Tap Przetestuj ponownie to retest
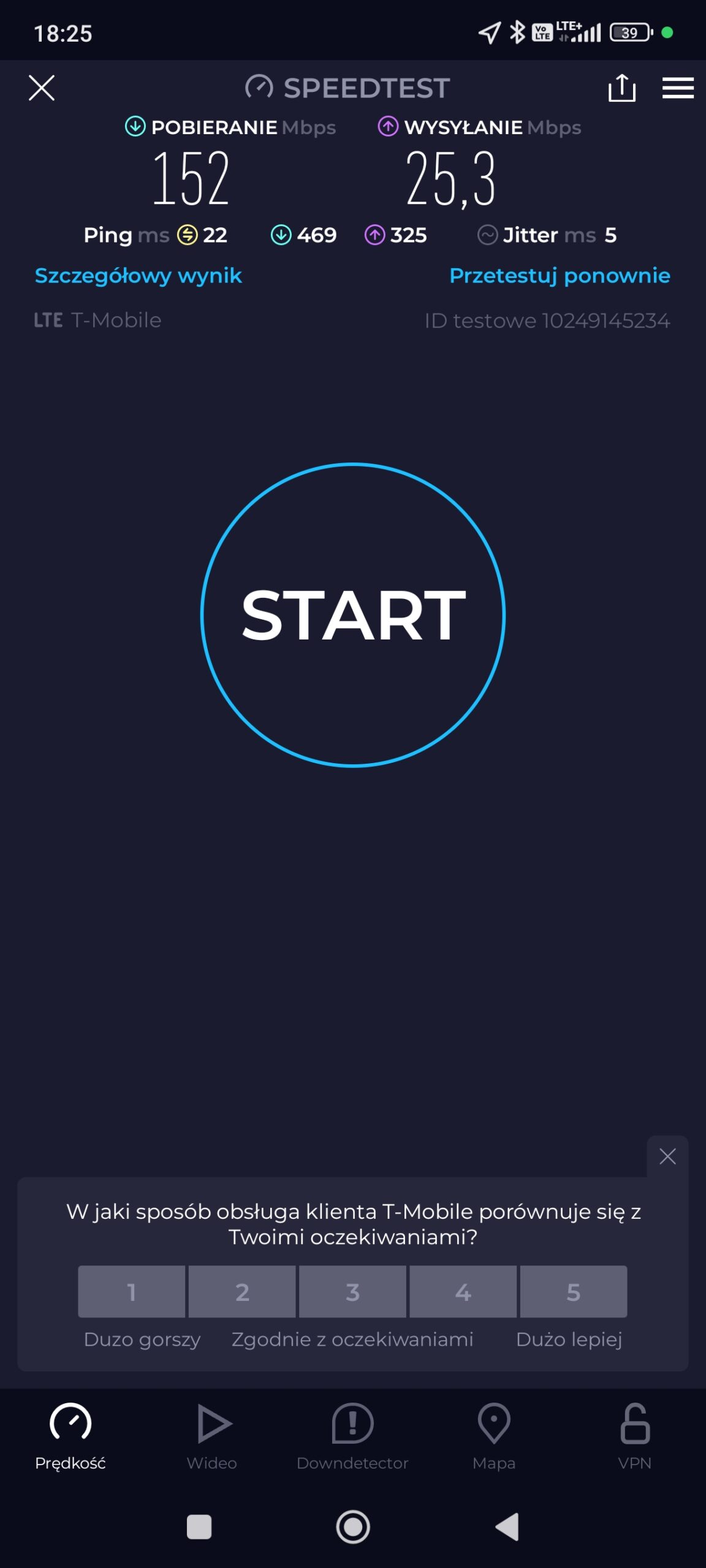The height and width of the screenshot is (1568, 706). [x=560, y=276]
